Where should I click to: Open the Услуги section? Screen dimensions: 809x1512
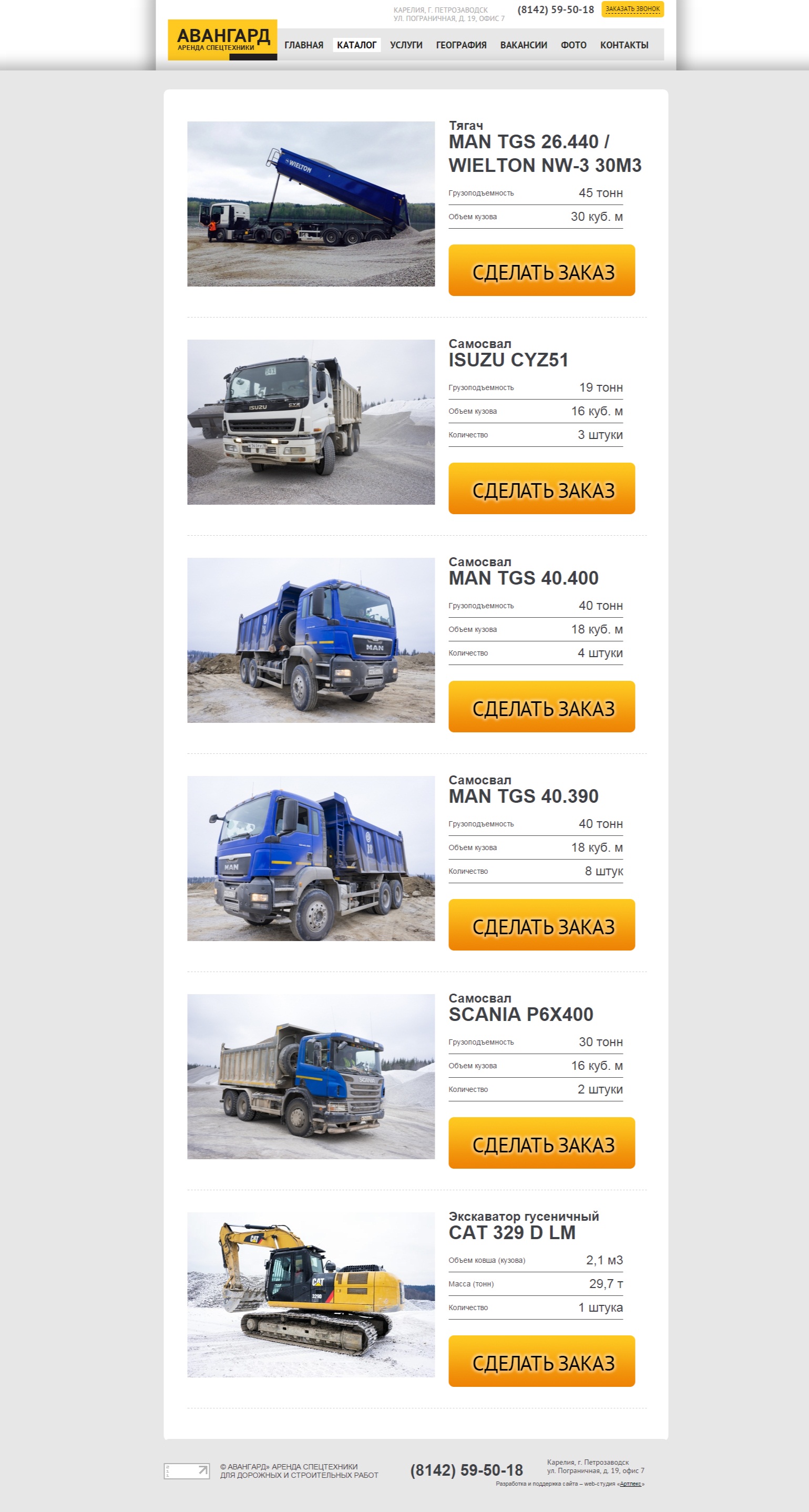(x=406, y=45)
